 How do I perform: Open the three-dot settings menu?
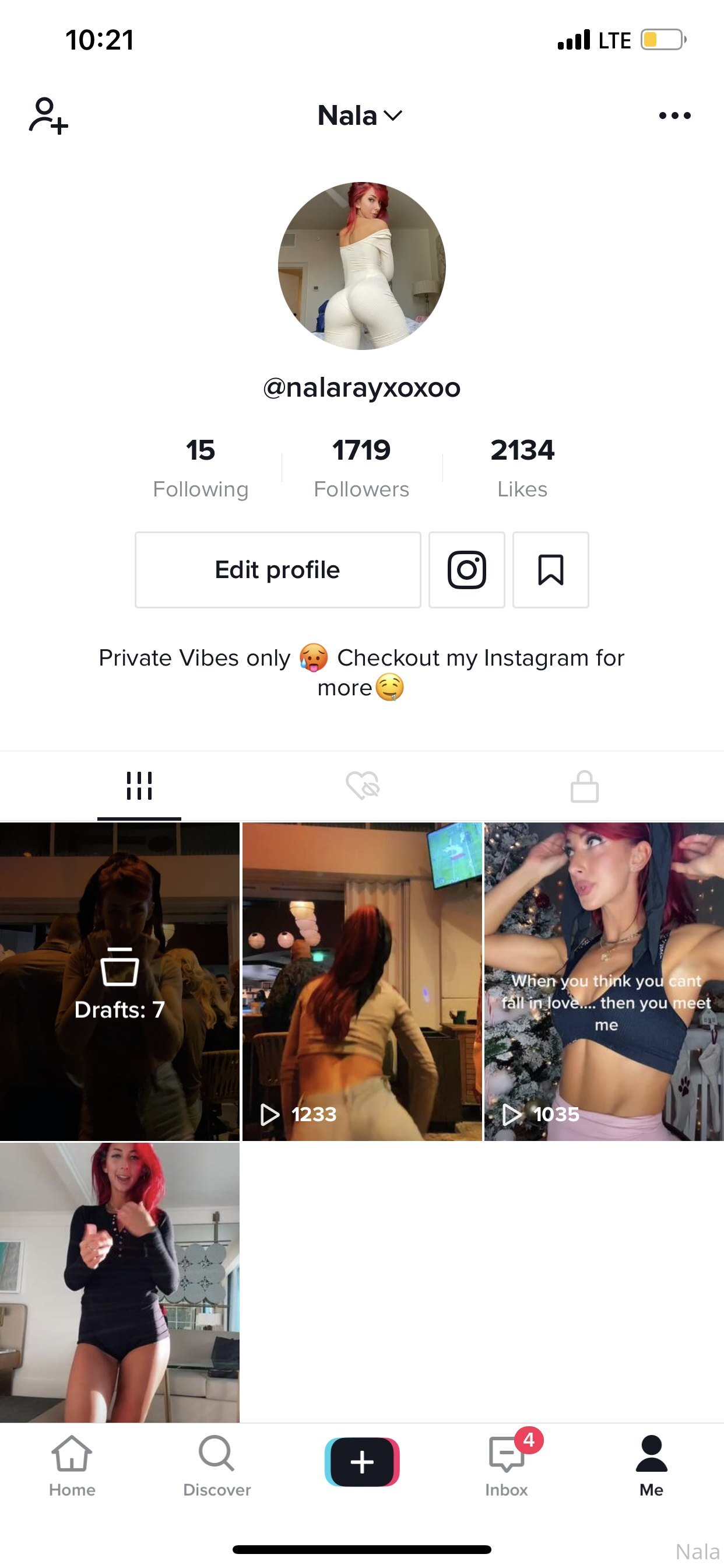click(x=674, y=115)
